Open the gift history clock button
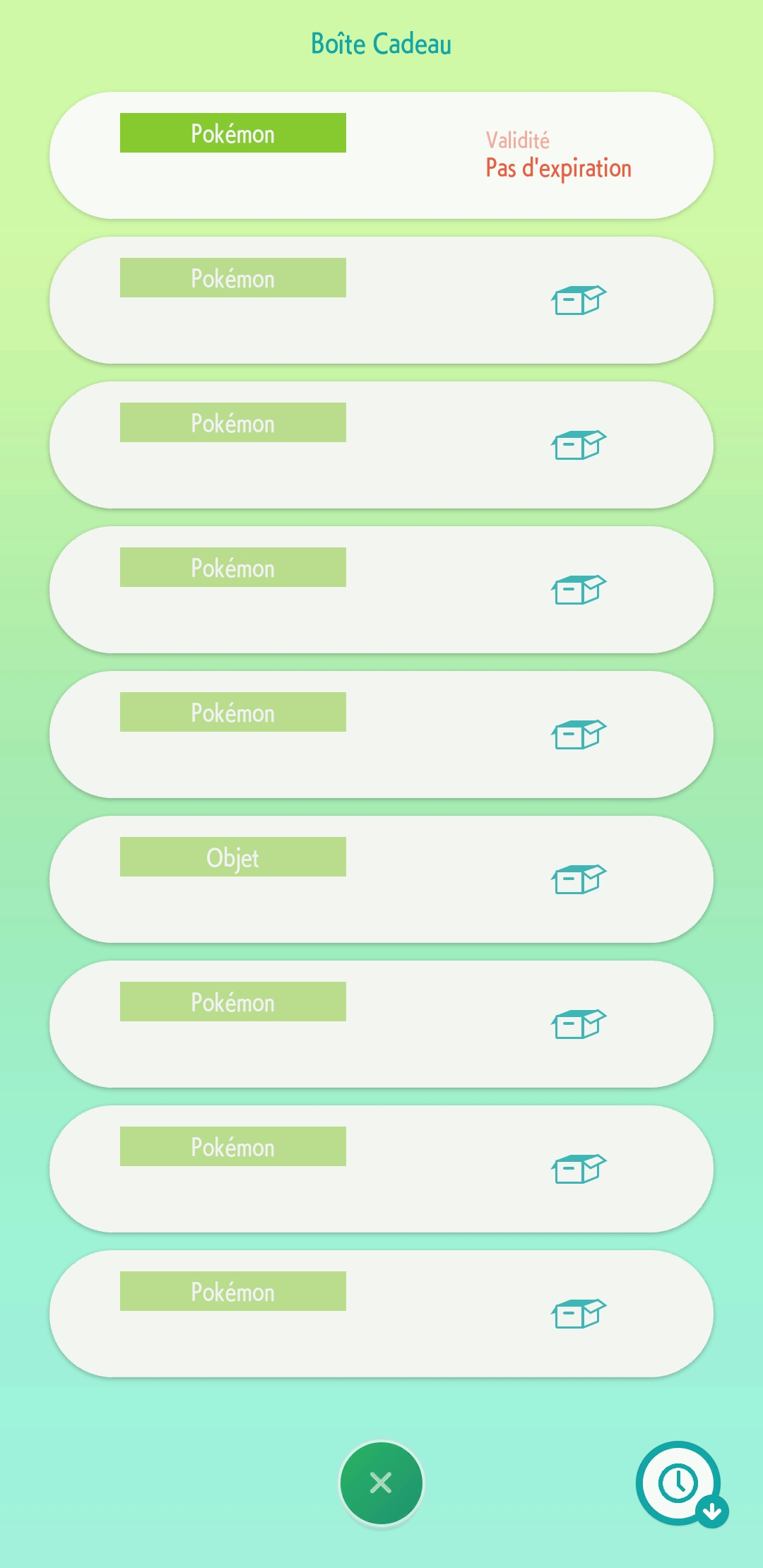 click(679, 1483)
